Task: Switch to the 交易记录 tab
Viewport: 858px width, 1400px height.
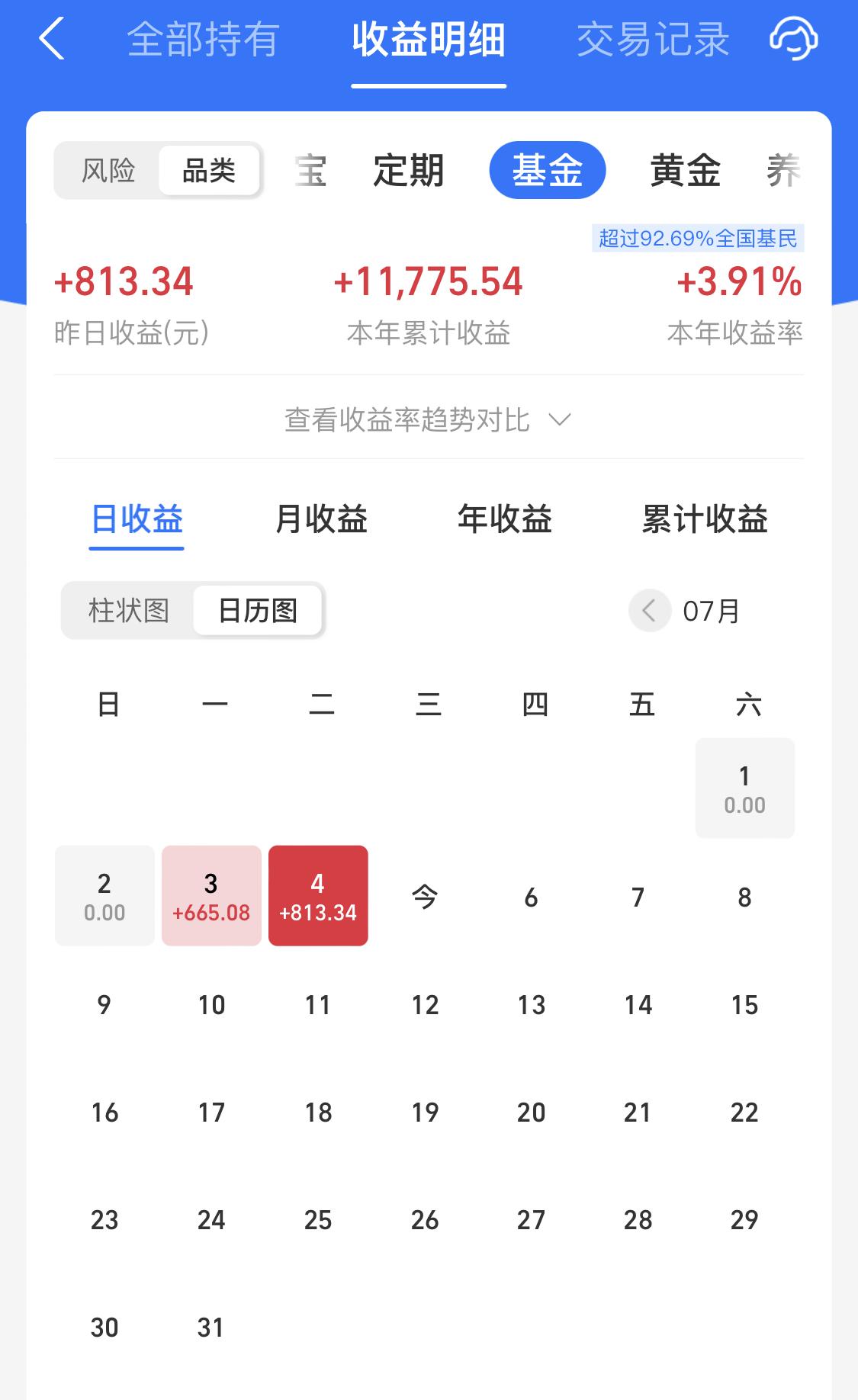Action: 653,40
